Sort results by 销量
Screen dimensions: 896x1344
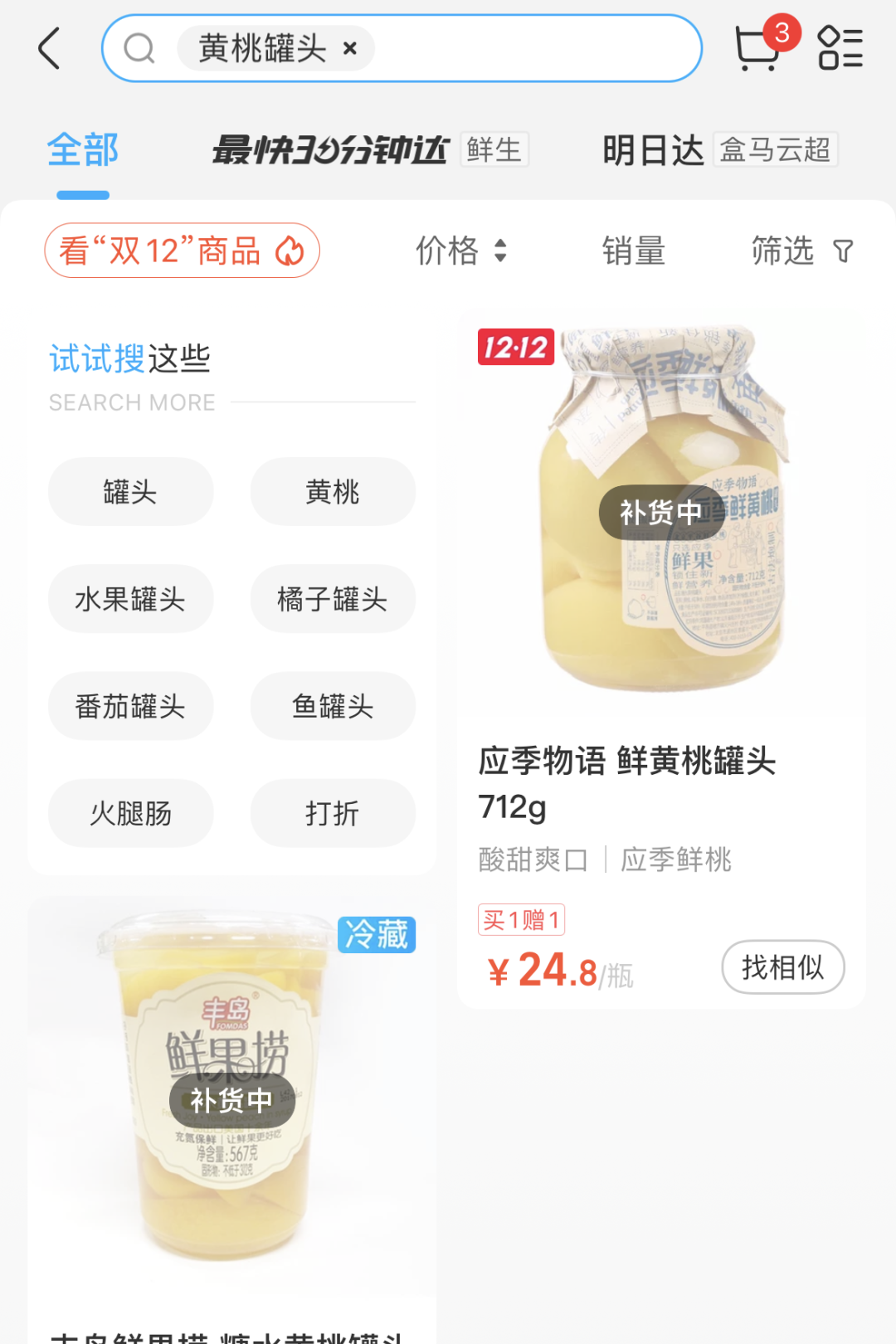coord(634,251)
